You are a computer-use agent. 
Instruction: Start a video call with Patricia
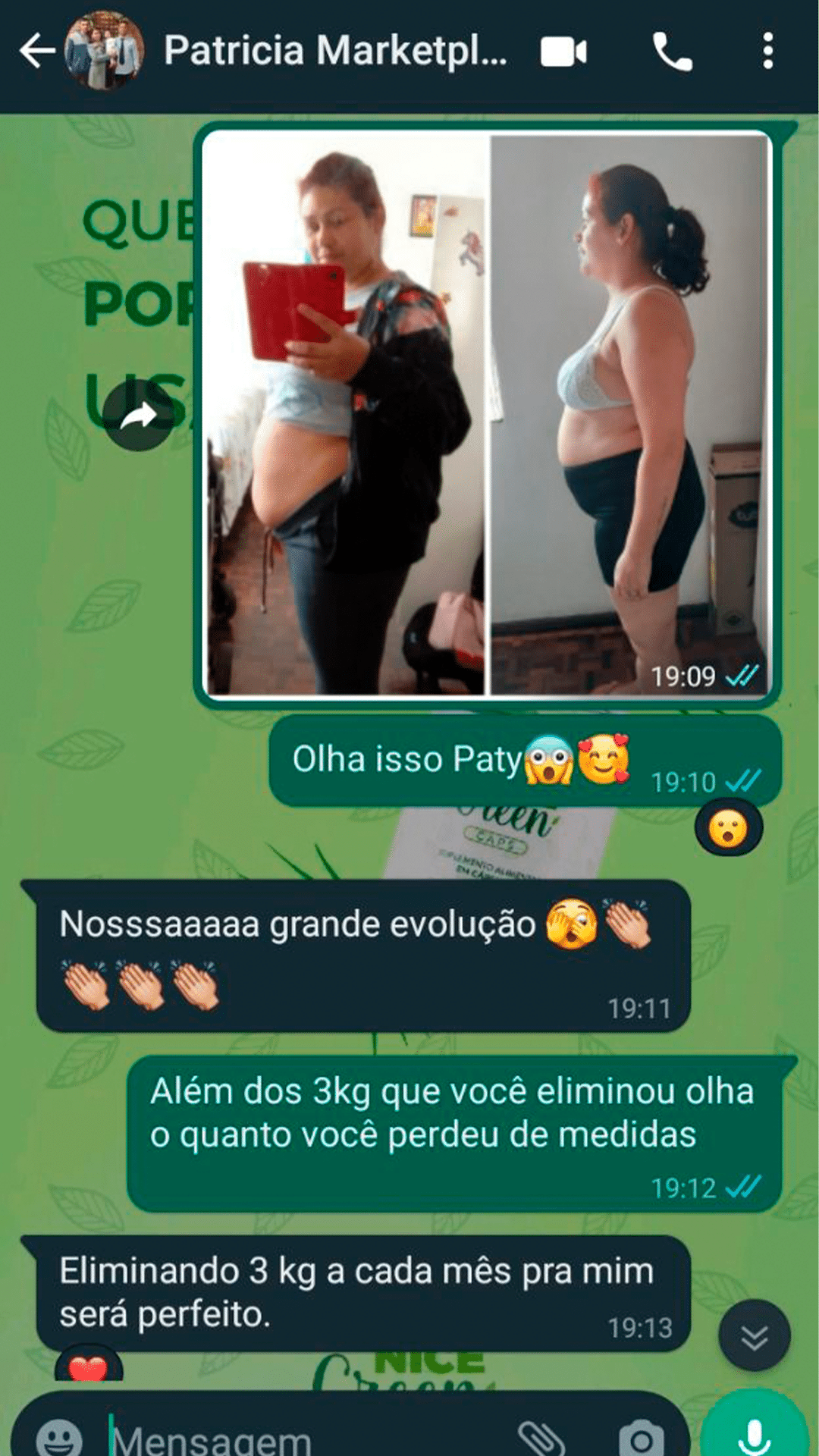coord(563,52)
